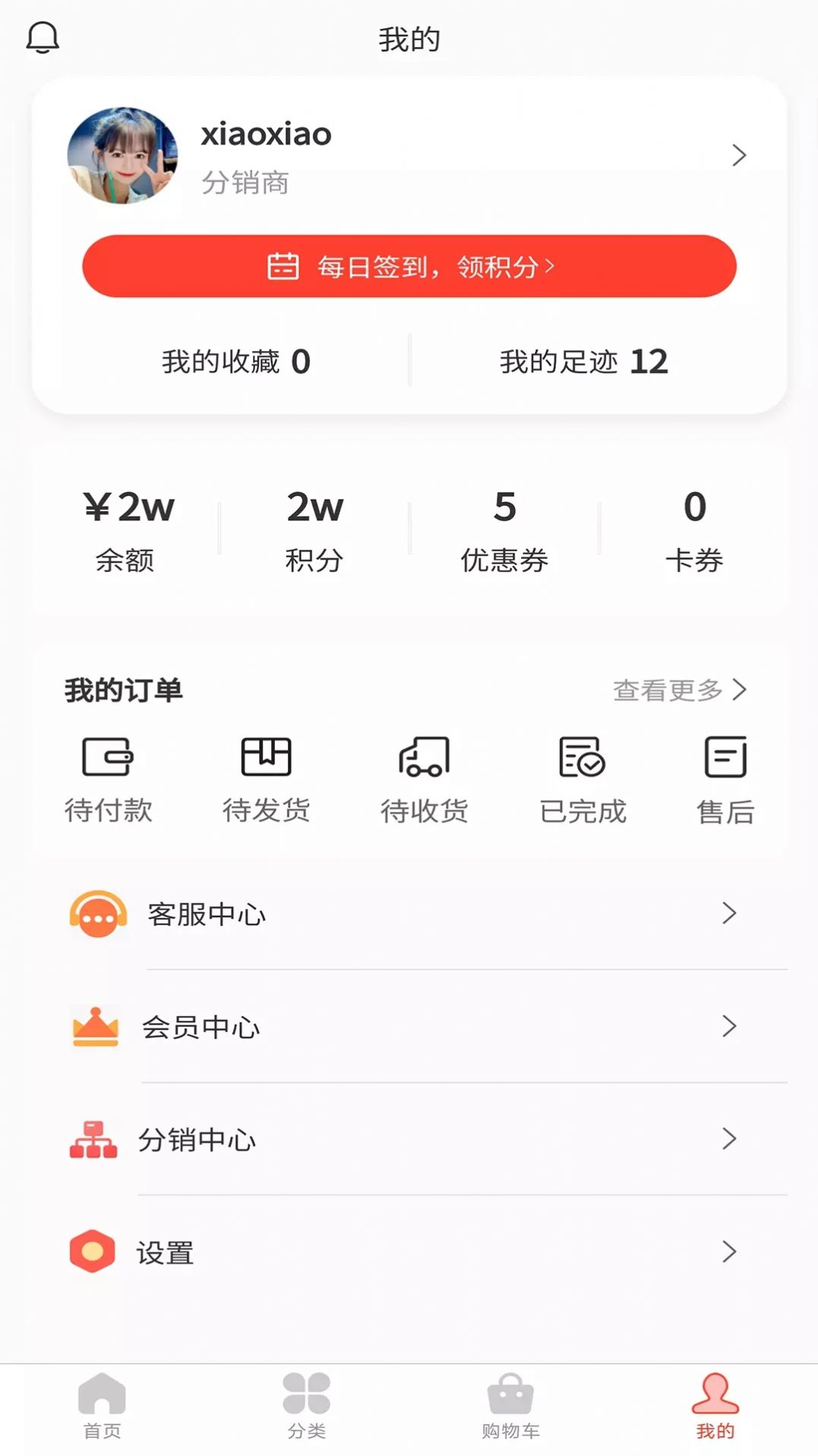Open 我的足迹 browsing history
This screenshot has height=1456, width=818.
pyautogui.click(x=583, y=362)
